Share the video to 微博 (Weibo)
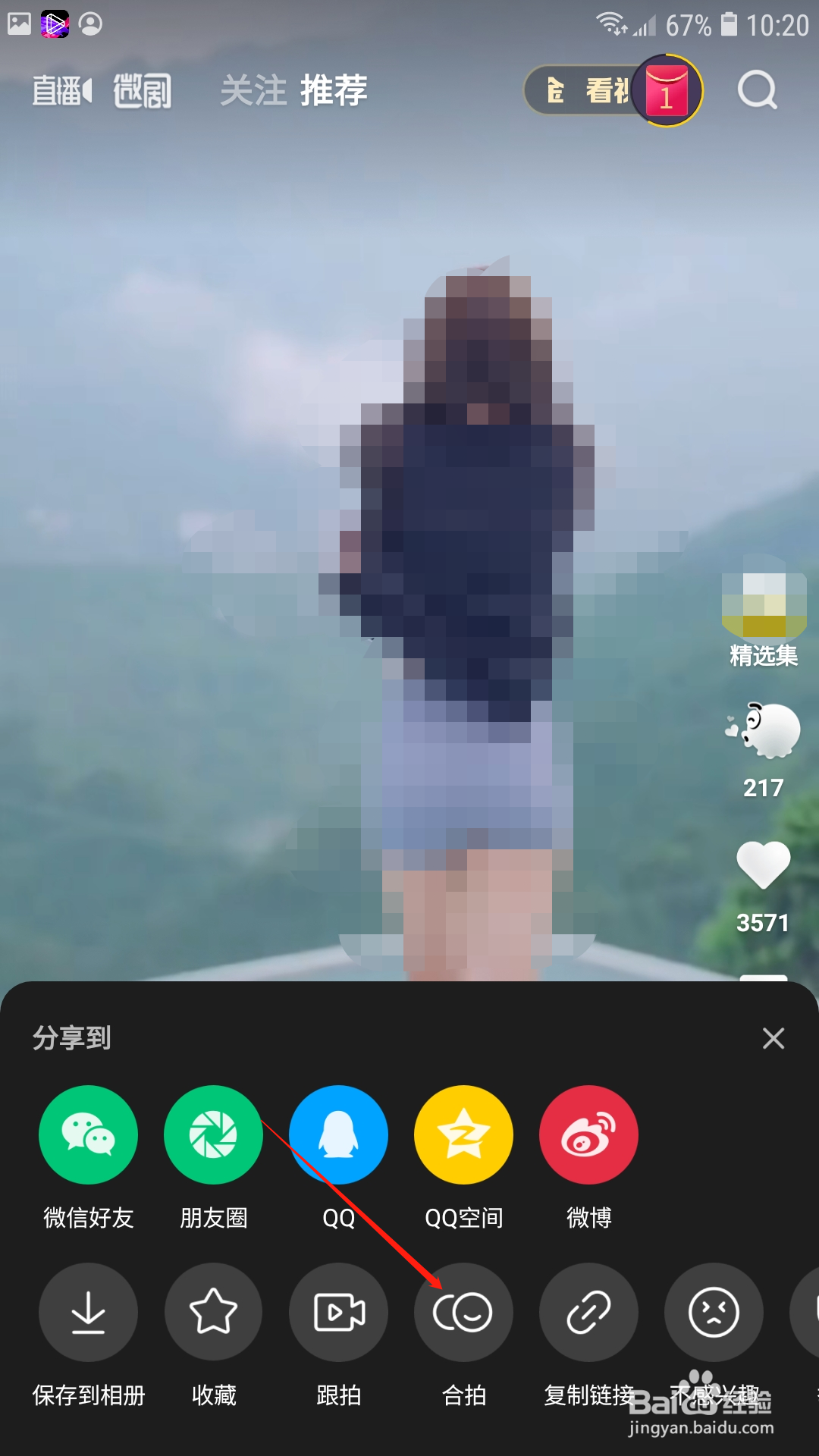The width and height of the screenshot is (819, 1456). [x=588, y=1134]
